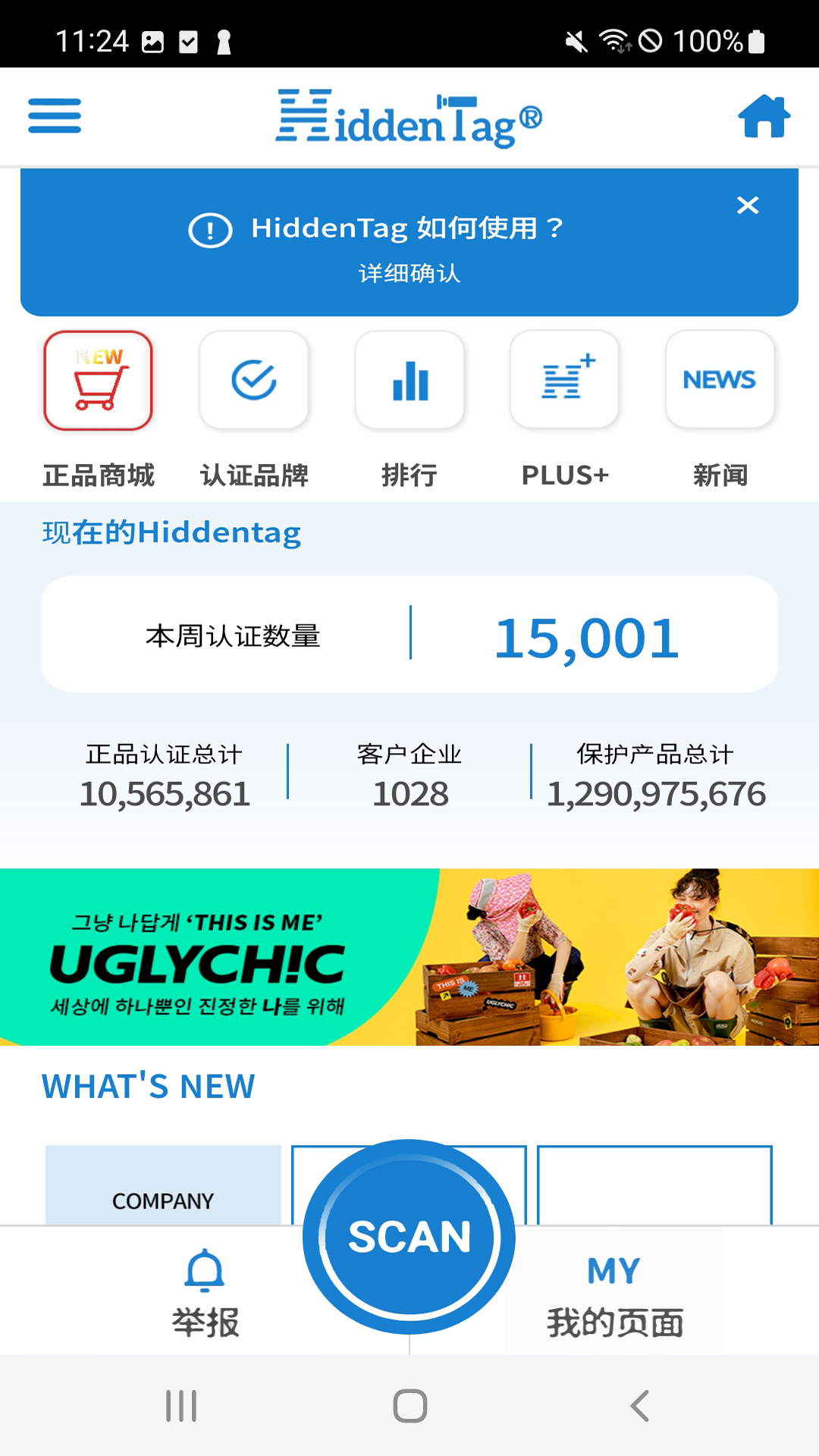
Task: Open the 举报 report tab
Action: click(x=205, y=1294)
